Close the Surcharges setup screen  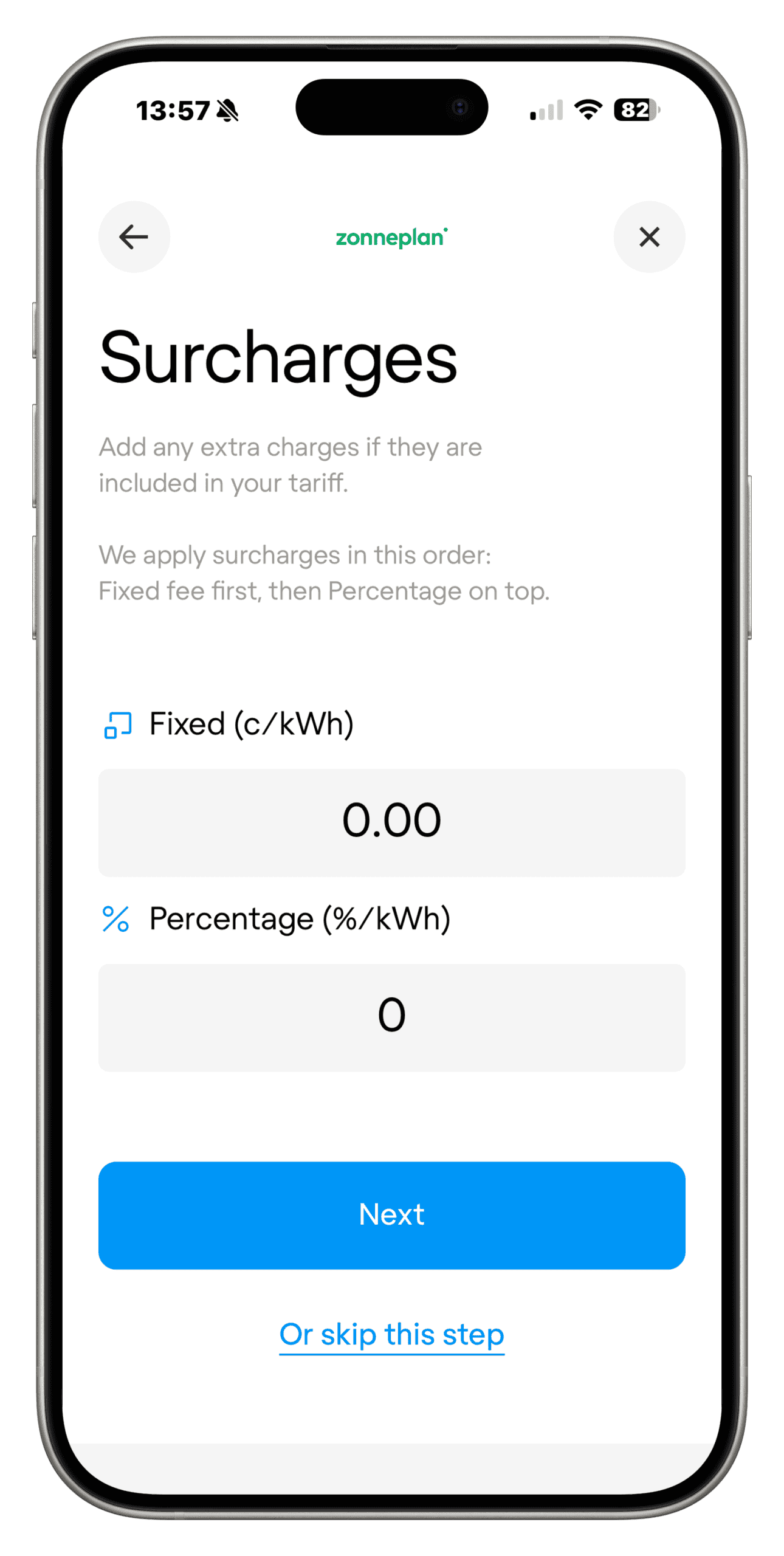[x=649, y=237]
